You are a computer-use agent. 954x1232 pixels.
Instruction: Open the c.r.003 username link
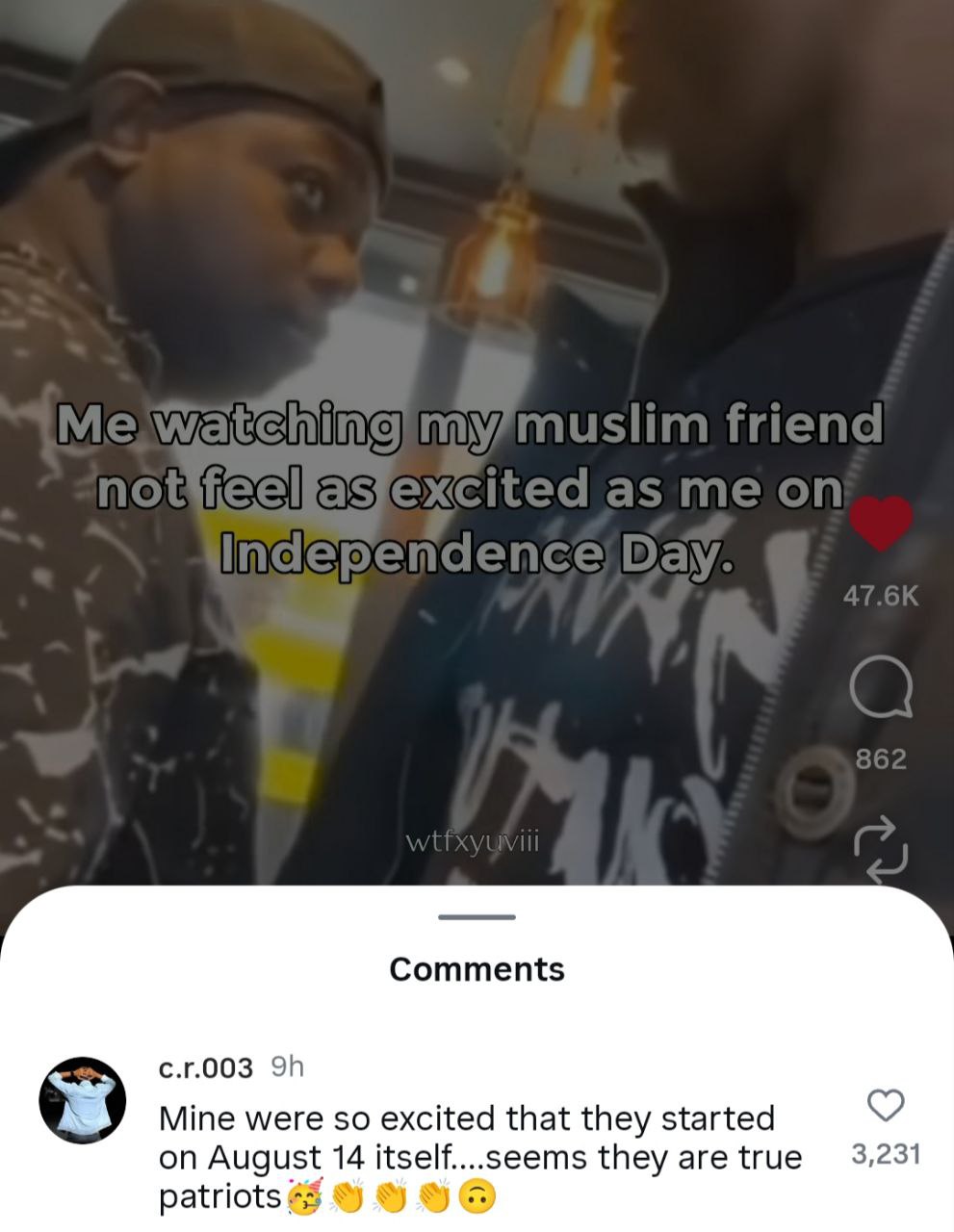pyautogui.click(x=205, y=1066)
